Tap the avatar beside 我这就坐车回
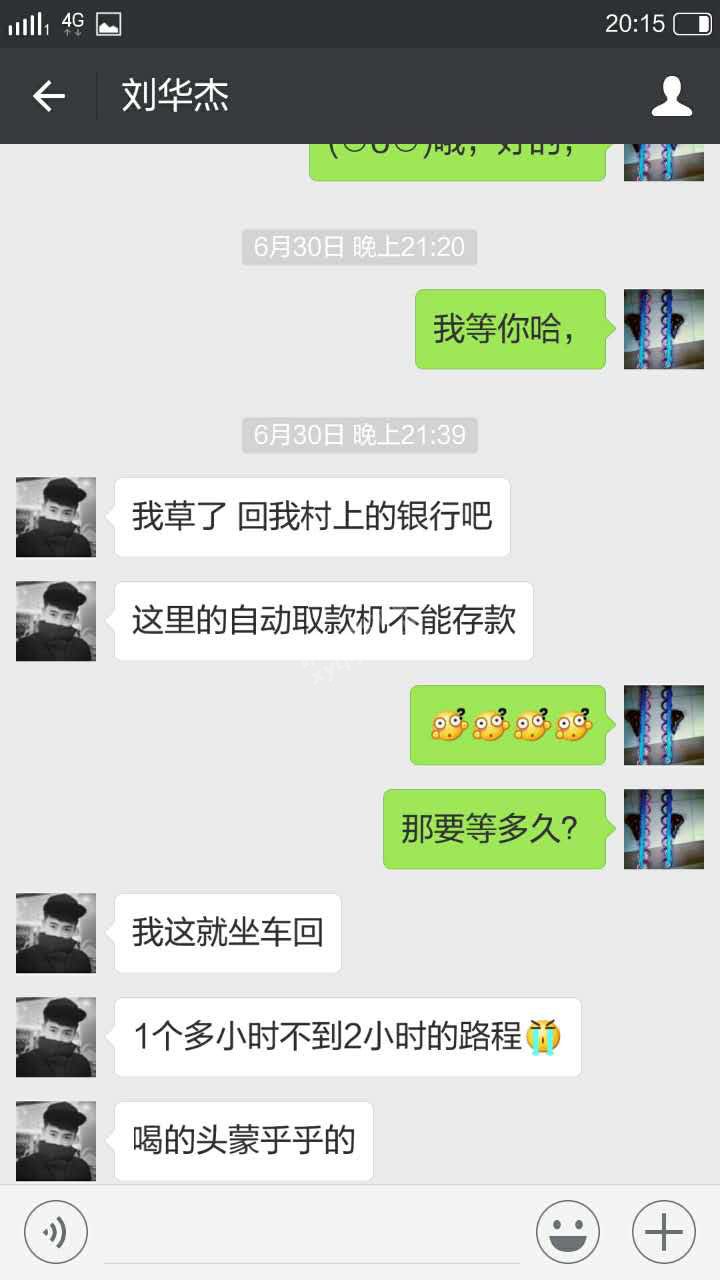720x1280 pixels. tap(56, 933)
